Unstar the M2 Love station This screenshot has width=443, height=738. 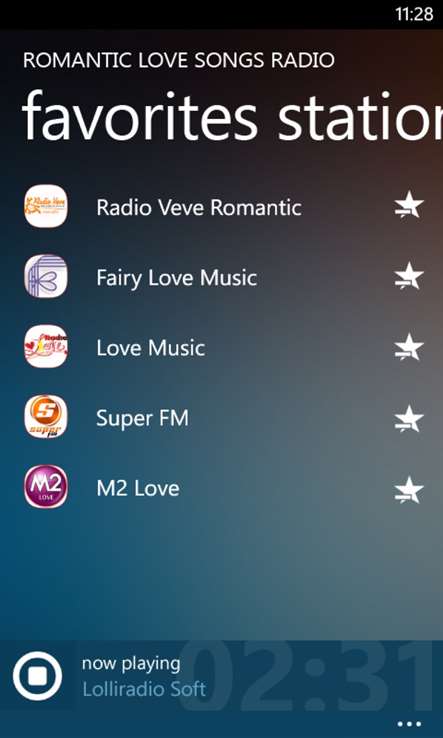(409, 490)
